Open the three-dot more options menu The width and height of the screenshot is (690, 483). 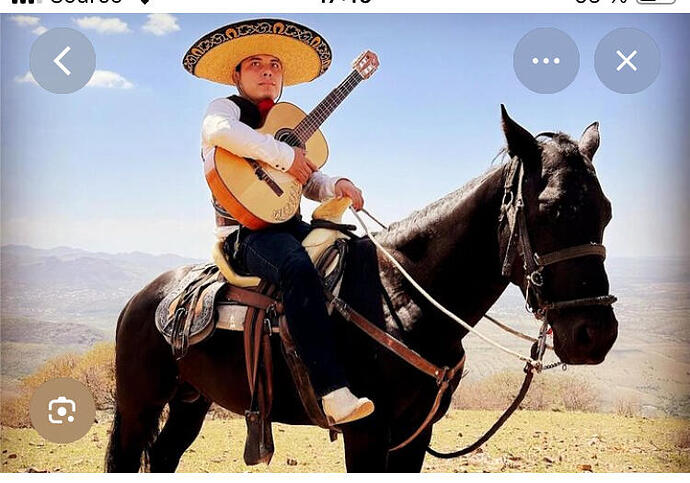(546, 61)
